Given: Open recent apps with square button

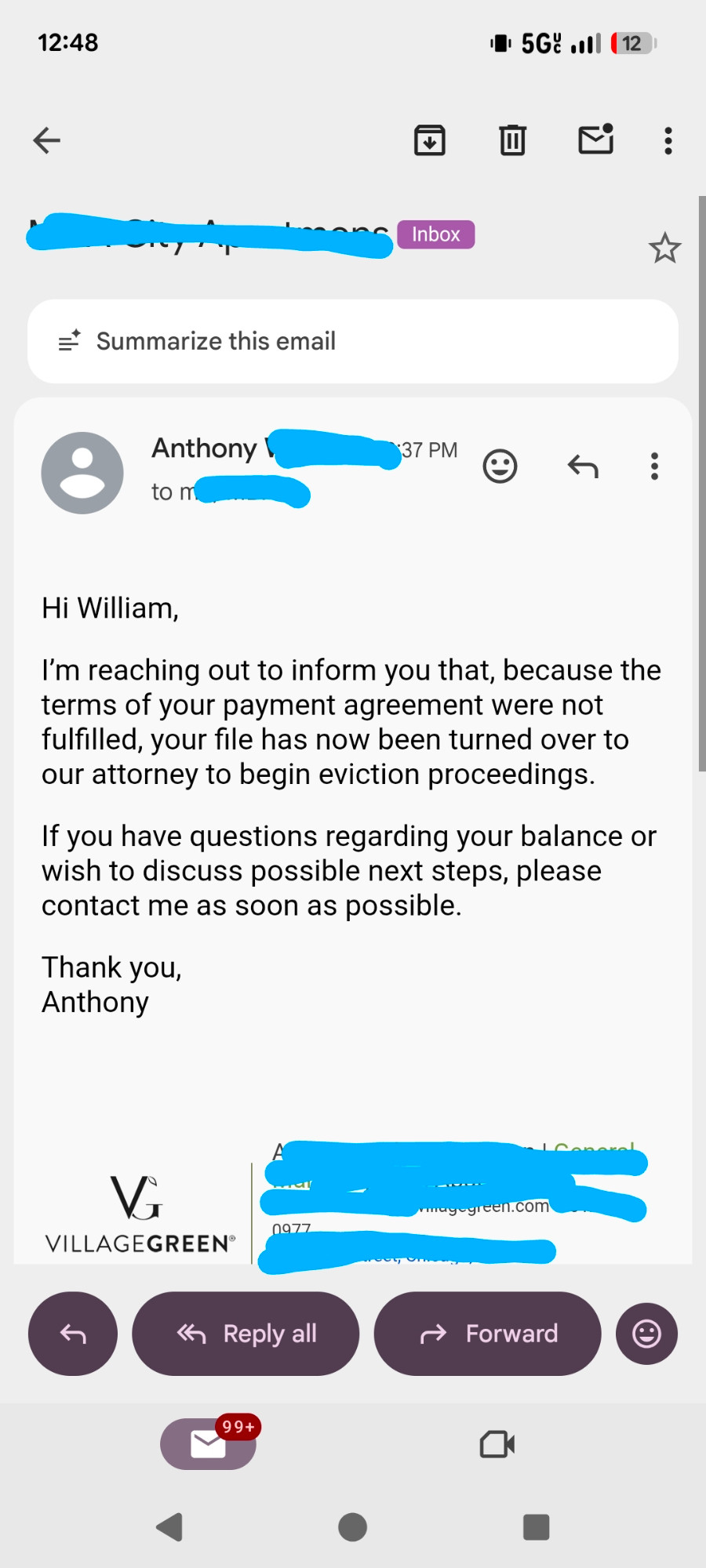Looking at the screenshot, I should click(536, 1526).
